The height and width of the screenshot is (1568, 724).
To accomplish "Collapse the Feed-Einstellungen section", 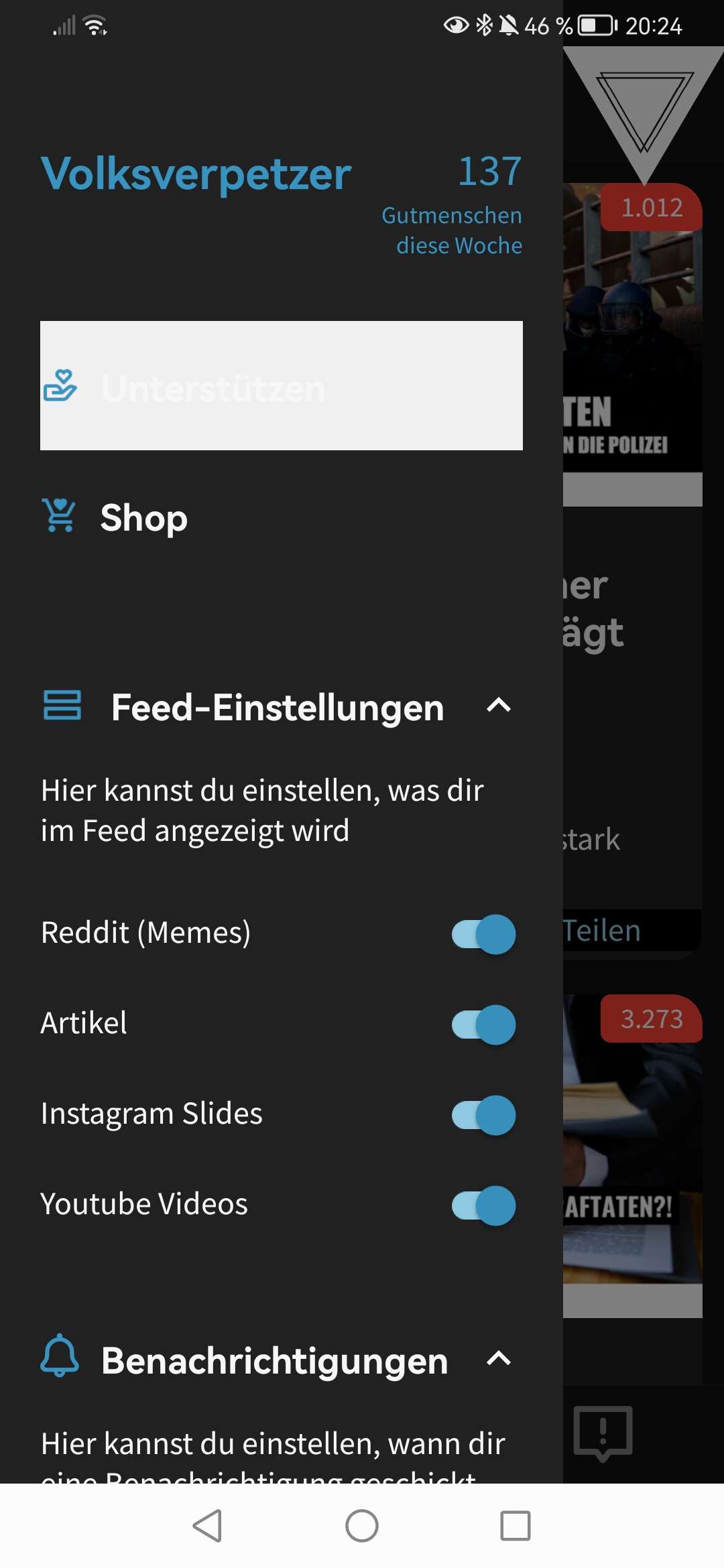I will (x=498, y=706).
